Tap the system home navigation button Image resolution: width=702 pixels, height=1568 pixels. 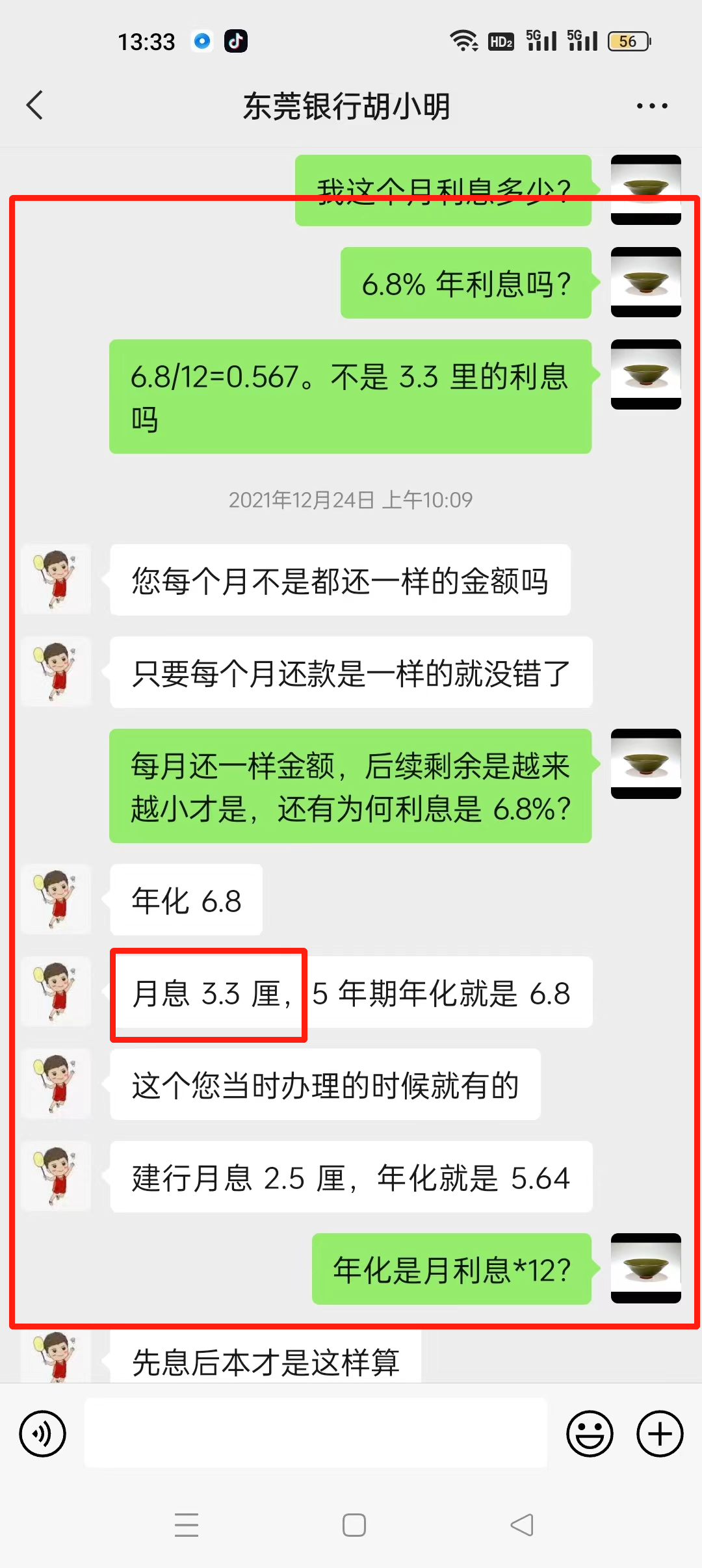coord(354,1525)
